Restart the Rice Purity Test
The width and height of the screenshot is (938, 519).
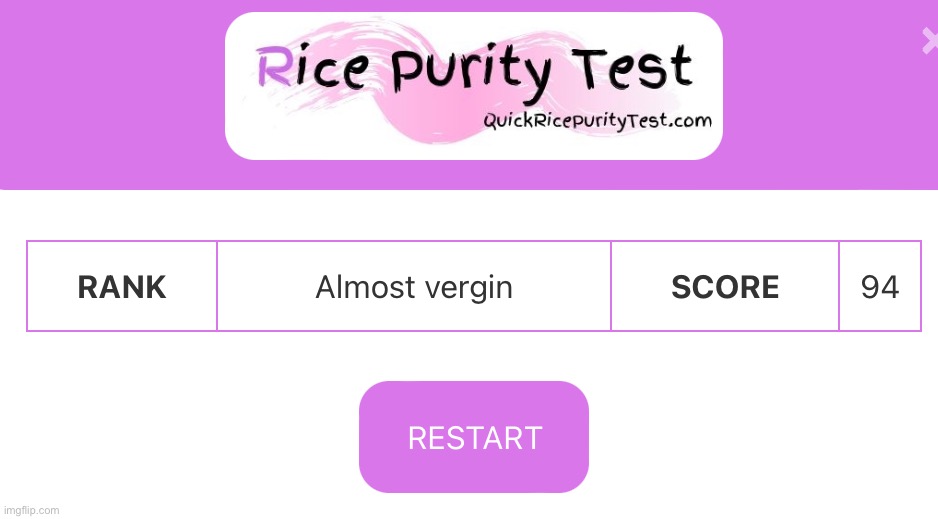click(474, 437)
